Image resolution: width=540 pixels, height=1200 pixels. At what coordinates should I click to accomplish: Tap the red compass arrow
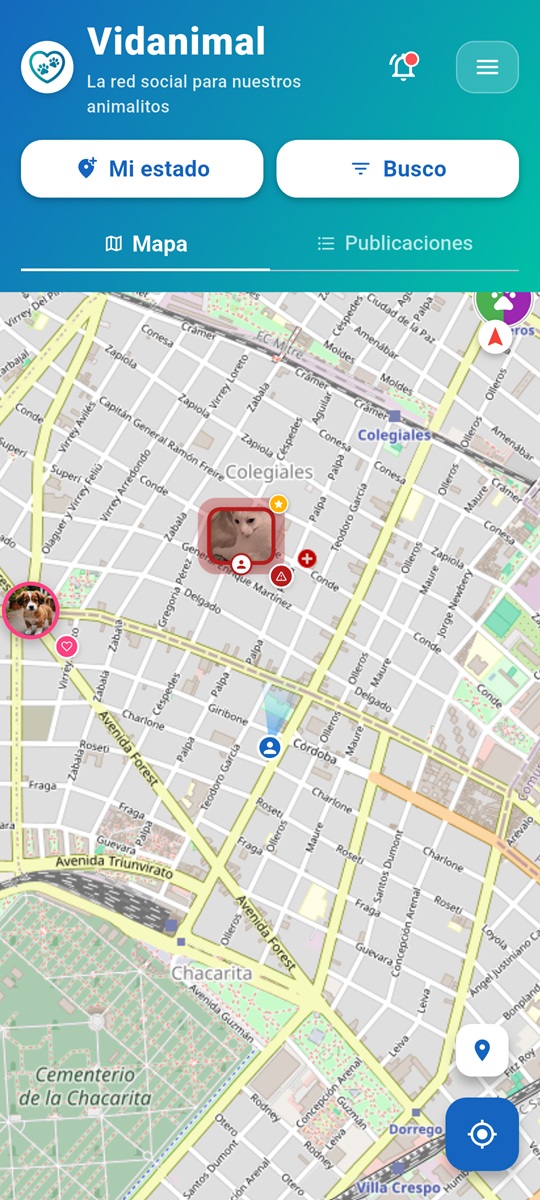coord(495,338)
